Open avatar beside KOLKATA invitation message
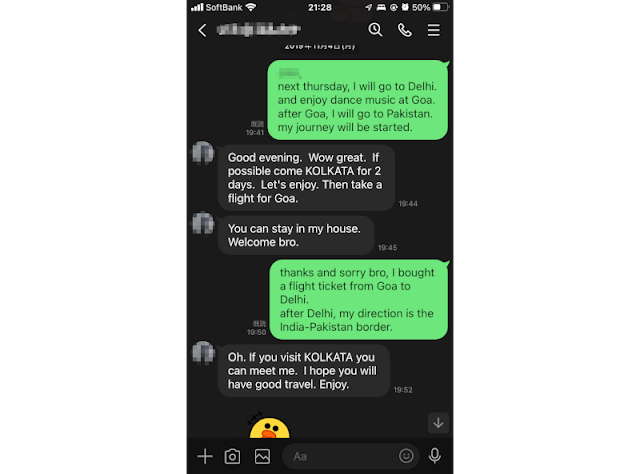640x474 pixels. [203, 155]
